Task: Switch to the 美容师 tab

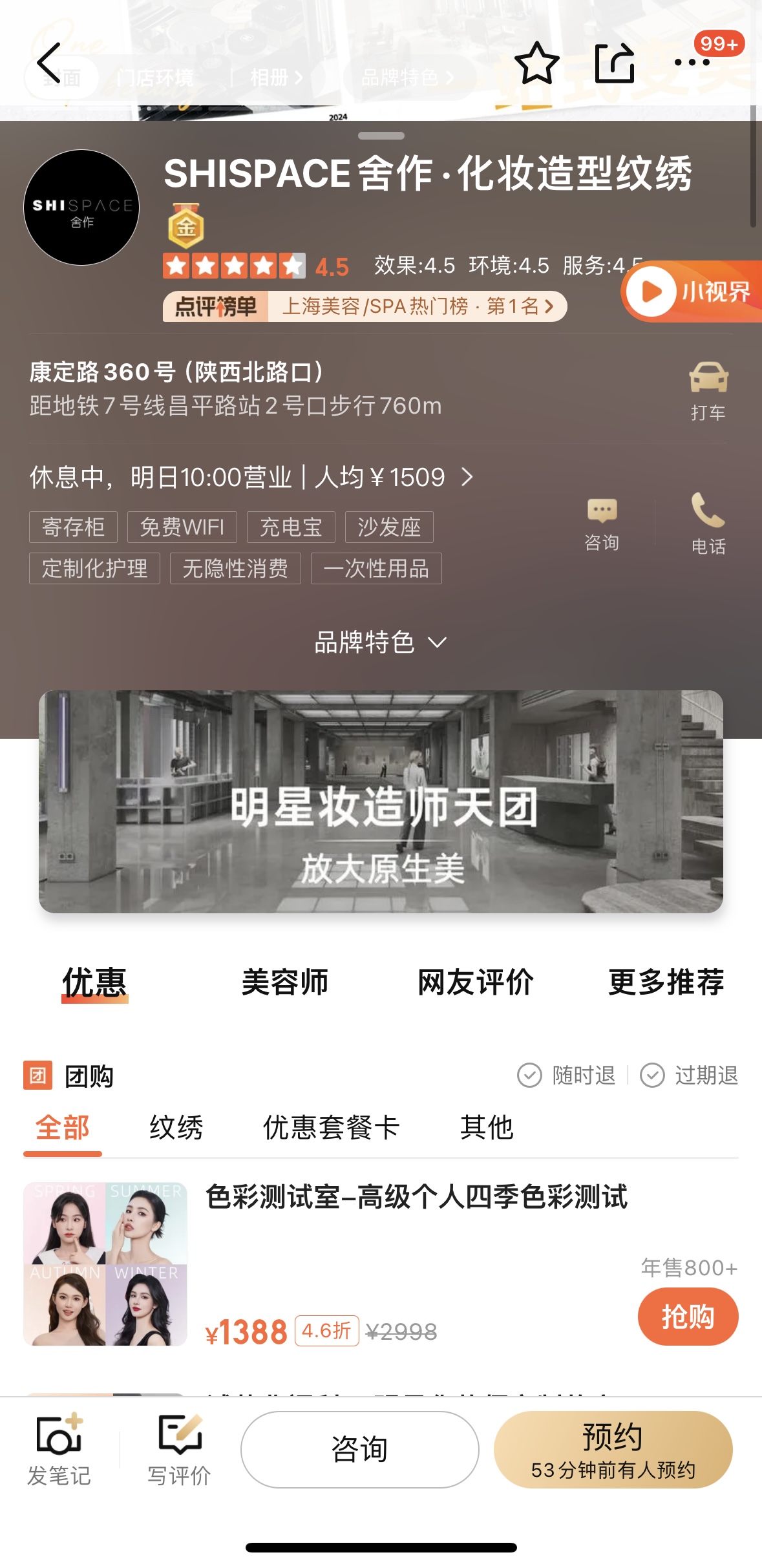Action: click(x=285, y=982)
